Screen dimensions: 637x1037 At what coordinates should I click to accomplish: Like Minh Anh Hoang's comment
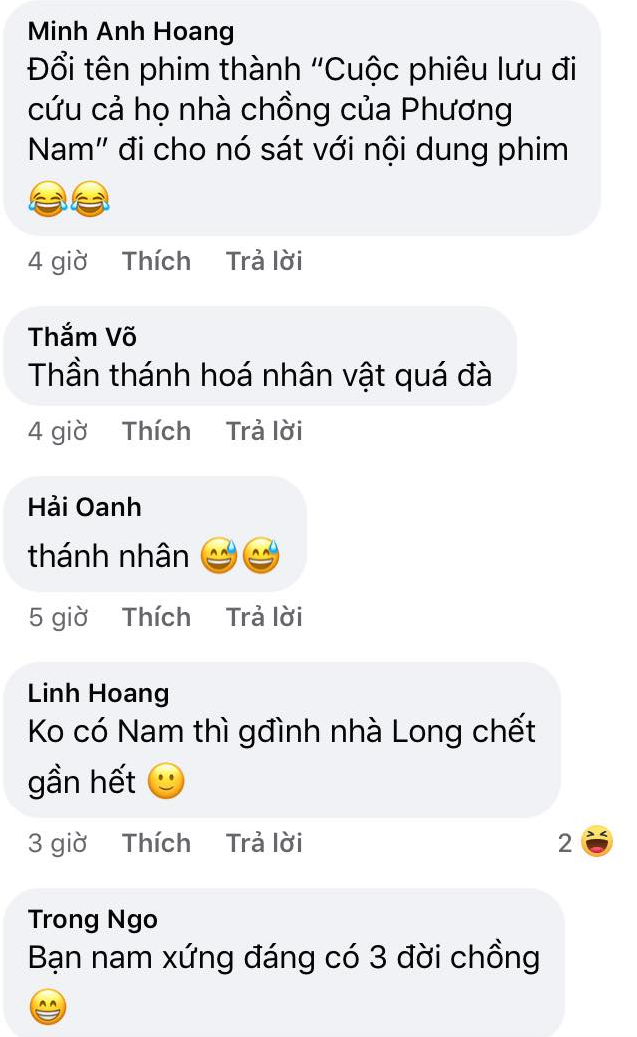(156, 262)
